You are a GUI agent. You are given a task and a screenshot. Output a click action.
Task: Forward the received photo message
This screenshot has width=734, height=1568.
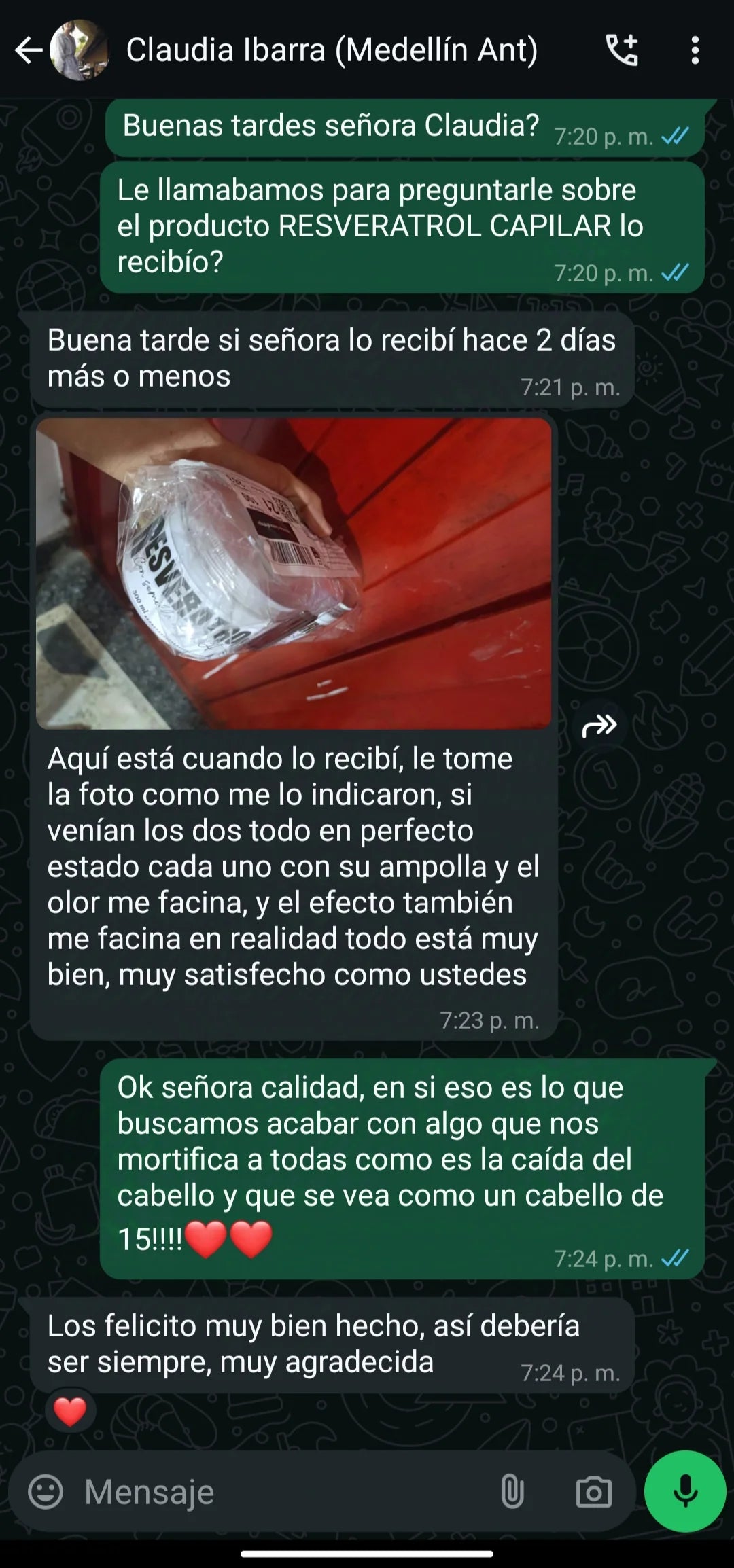(599, 726)
